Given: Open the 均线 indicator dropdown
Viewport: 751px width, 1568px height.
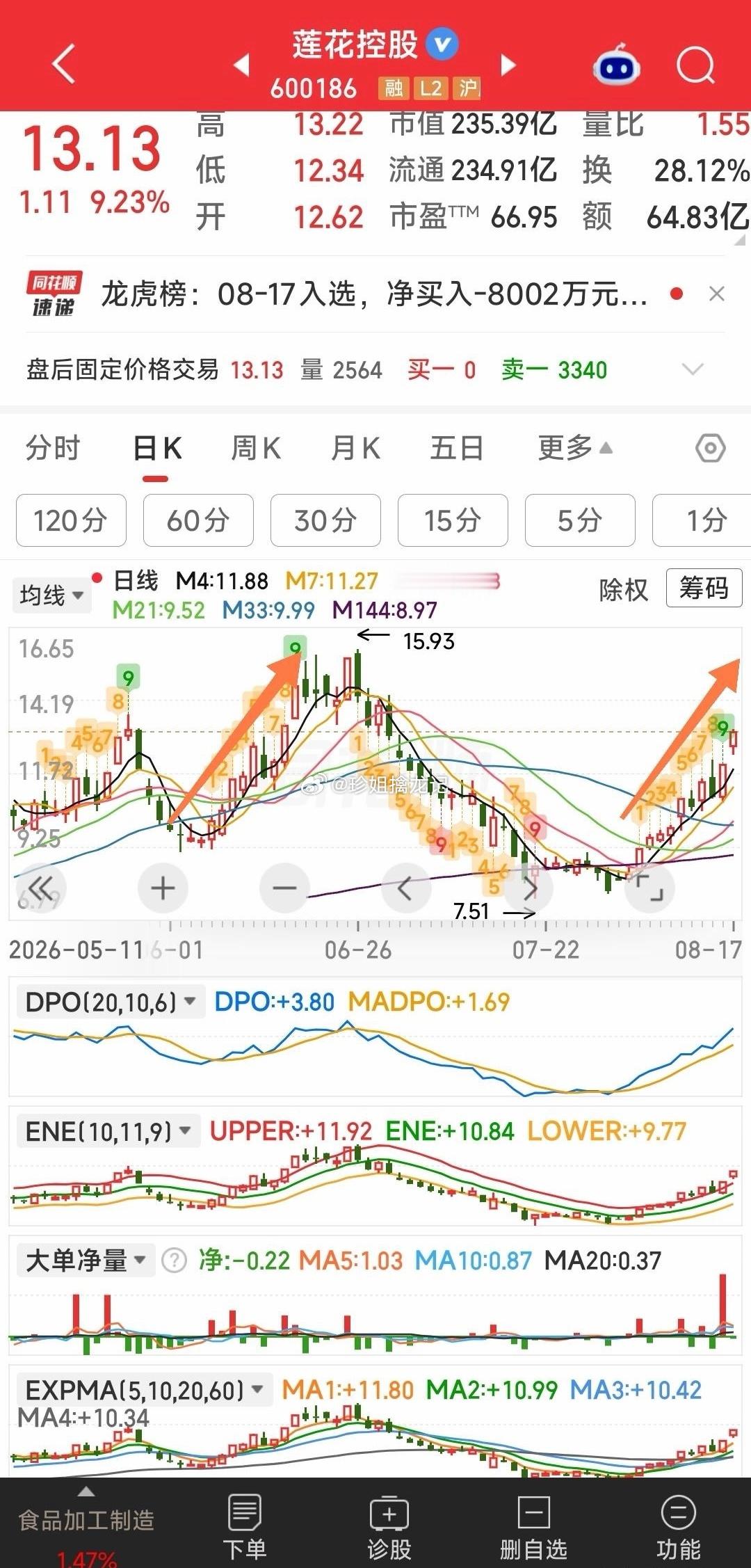Looking at the screenshot, I should (x=52, y=595).
